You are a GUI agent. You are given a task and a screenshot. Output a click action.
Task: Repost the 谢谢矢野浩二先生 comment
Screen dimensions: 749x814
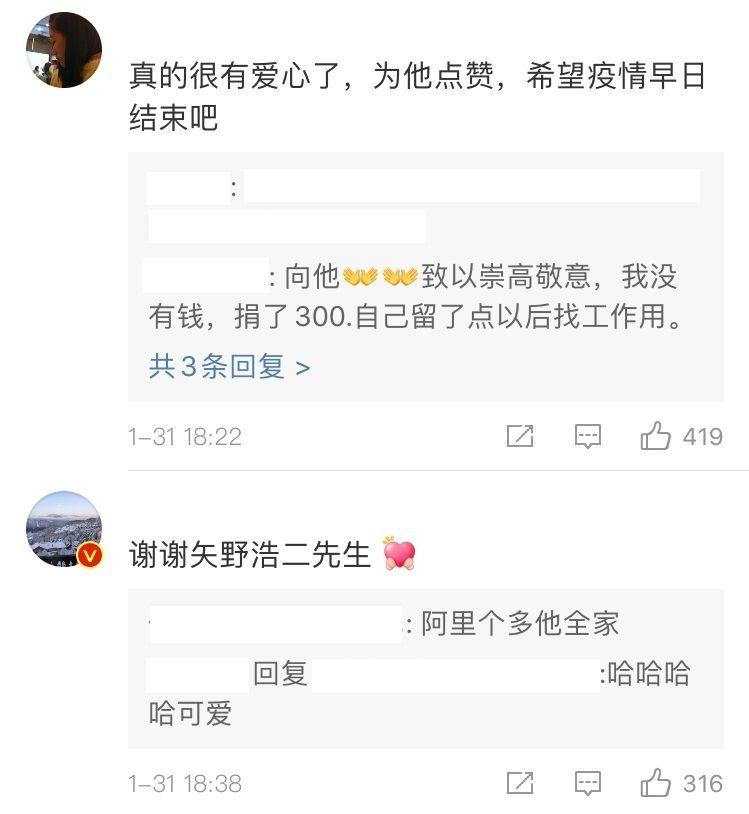tap(520, 783)
